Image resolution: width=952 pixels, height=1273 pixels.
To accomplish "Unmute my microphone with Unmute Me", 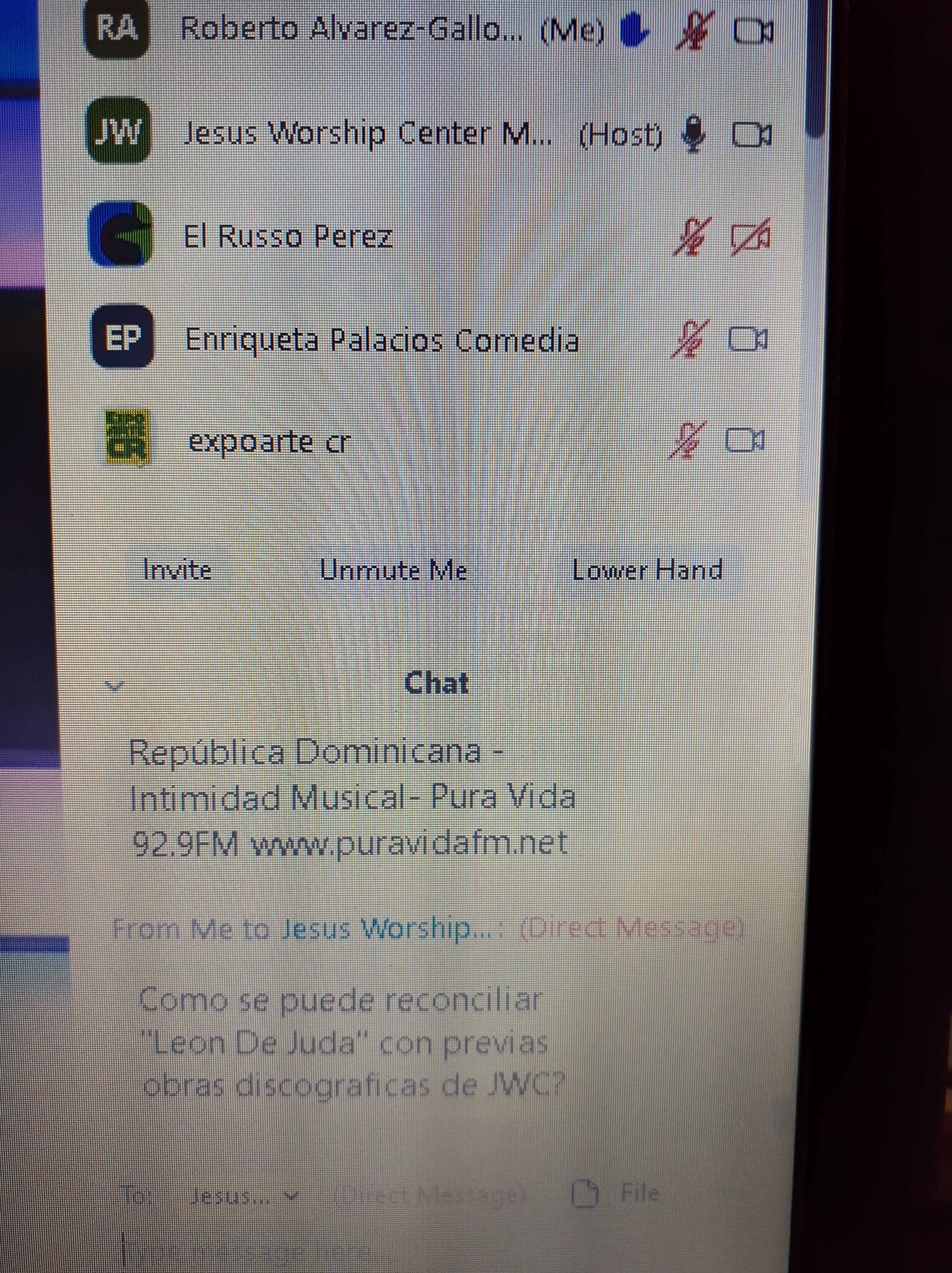I will pos(393,570).
